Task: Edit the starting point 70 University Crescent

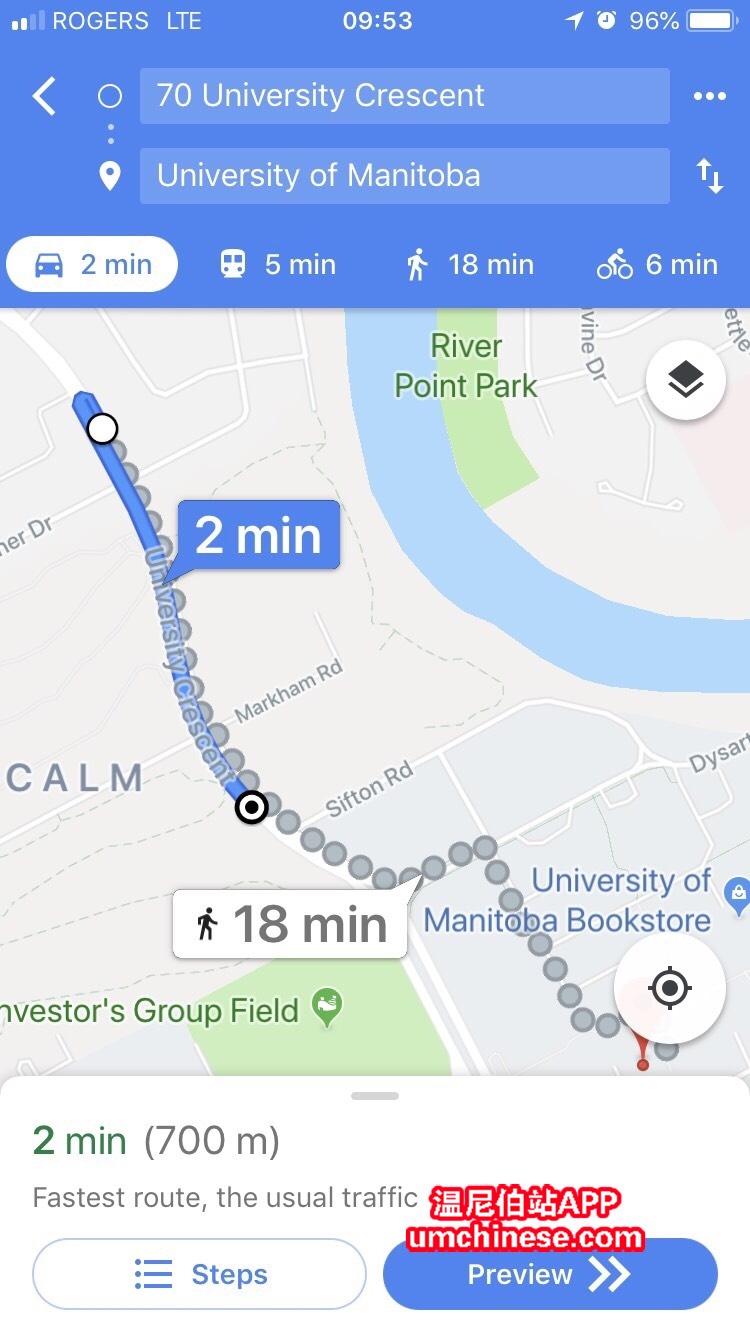Action: (x=404, y=96)
